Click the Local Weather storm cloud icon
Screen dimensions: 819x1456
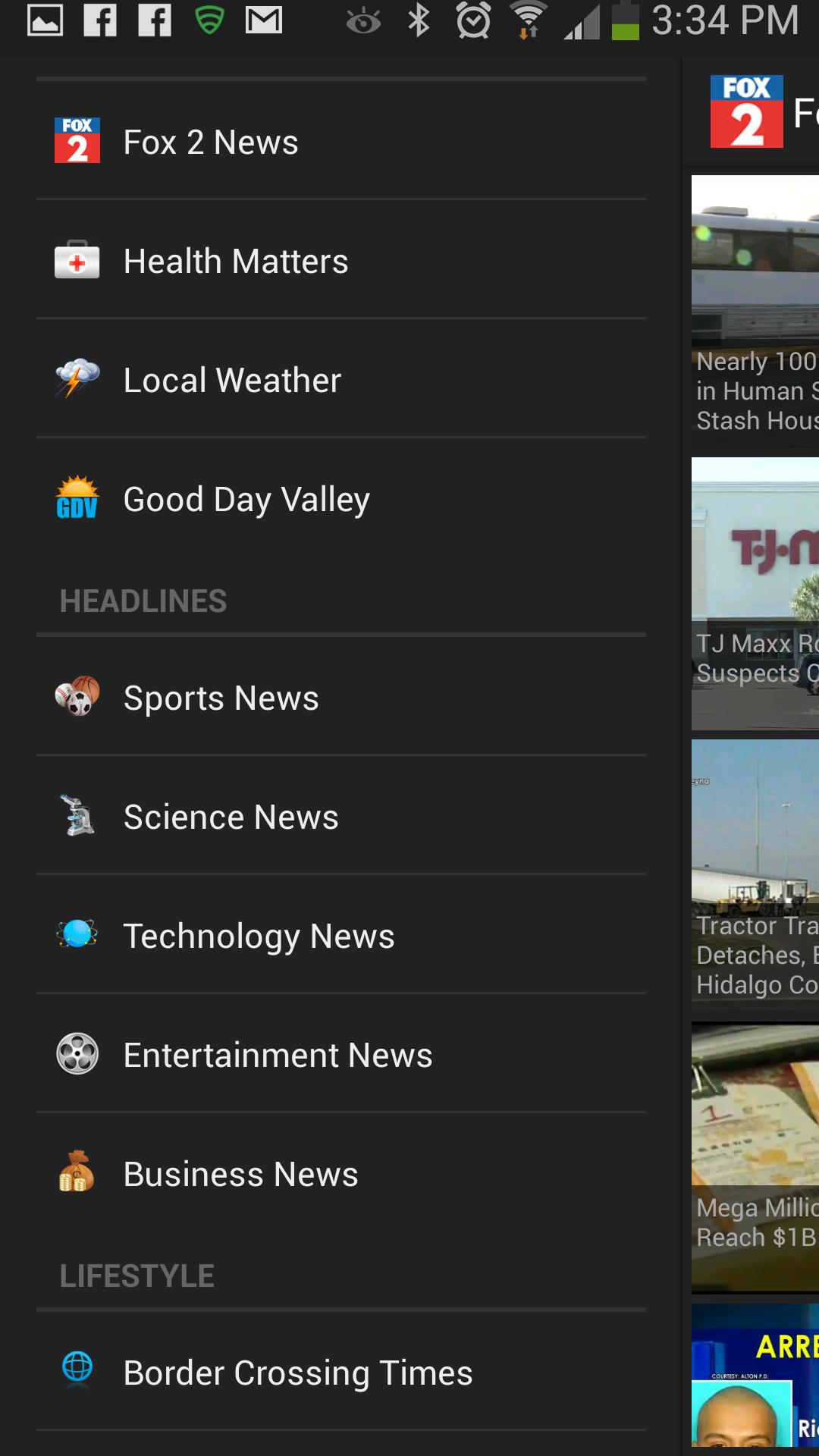(x=77, y=379)
